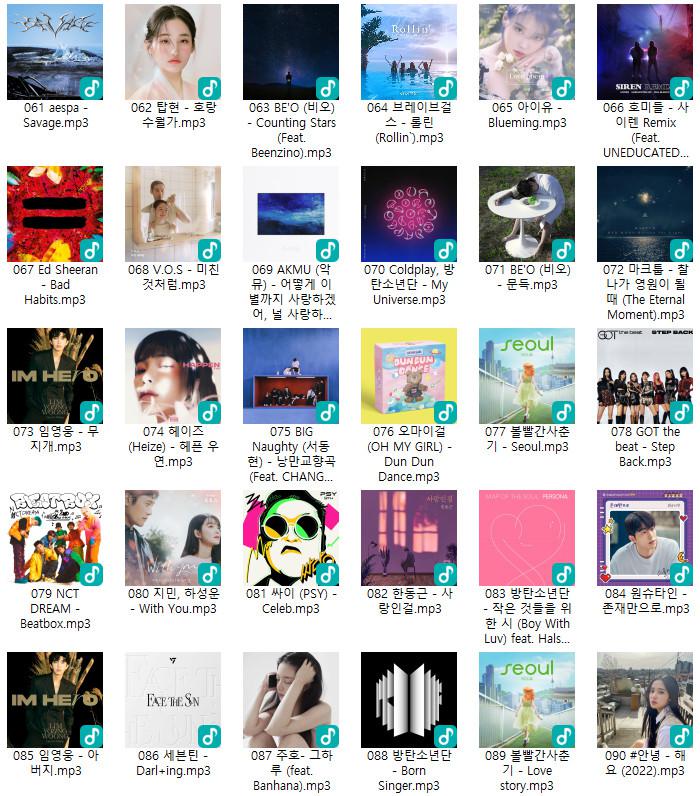Viewport: 700px width, 796px height.
Task: Select 064 브레이브걸스 - 롤린 (Rollin`).mp3
Action: coord(409,52)
